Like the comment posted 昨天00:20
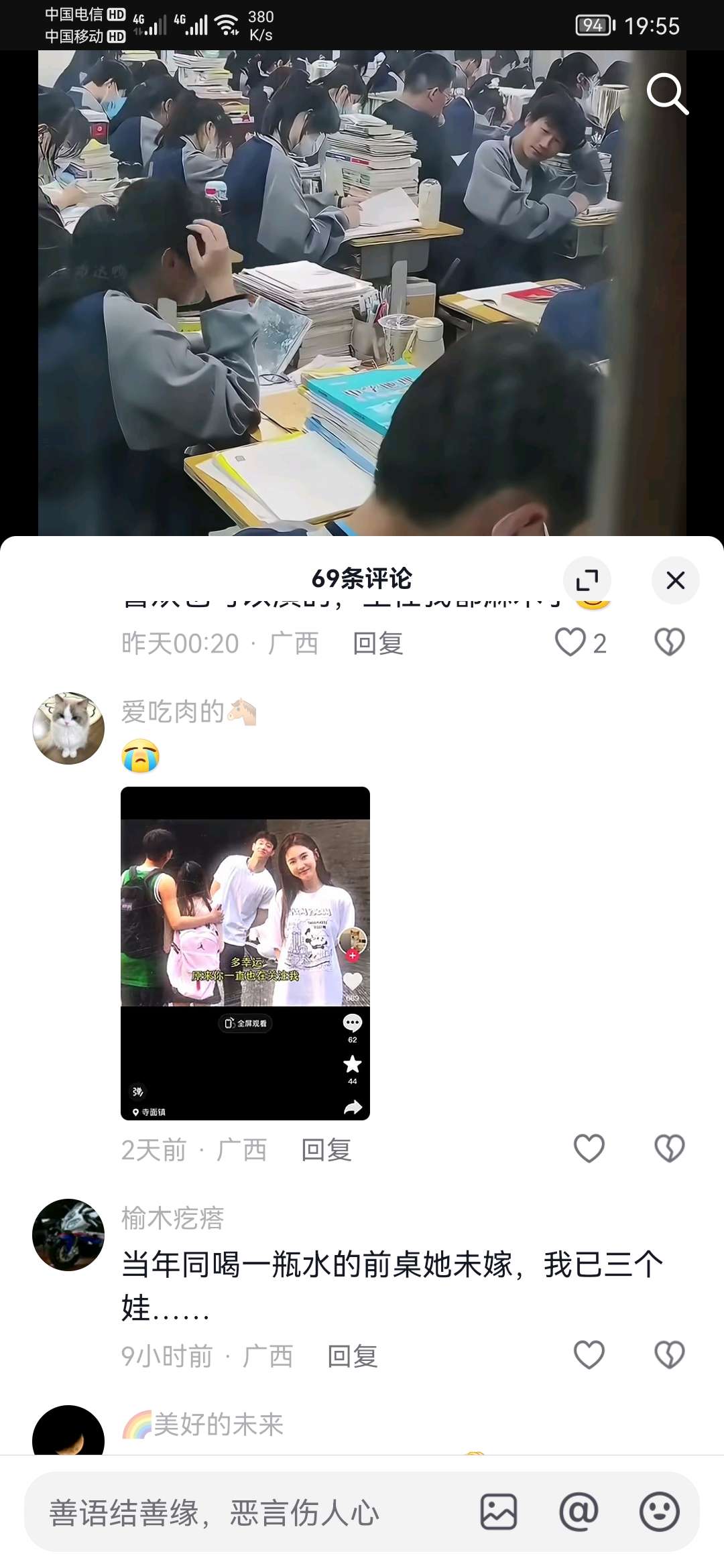 pos(571,643)
